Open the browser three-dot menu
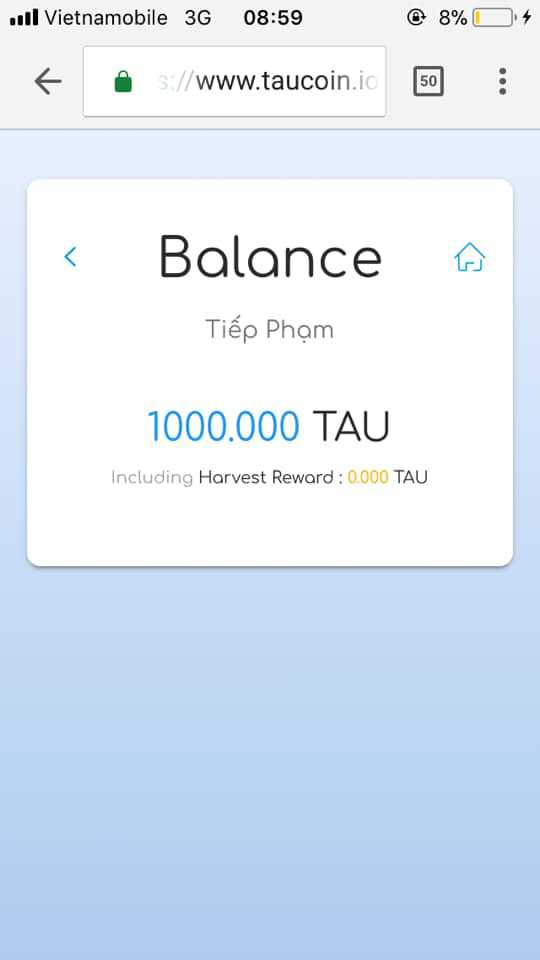The width and height of the screenshot is (540, 960). click(x=502, y=81)
